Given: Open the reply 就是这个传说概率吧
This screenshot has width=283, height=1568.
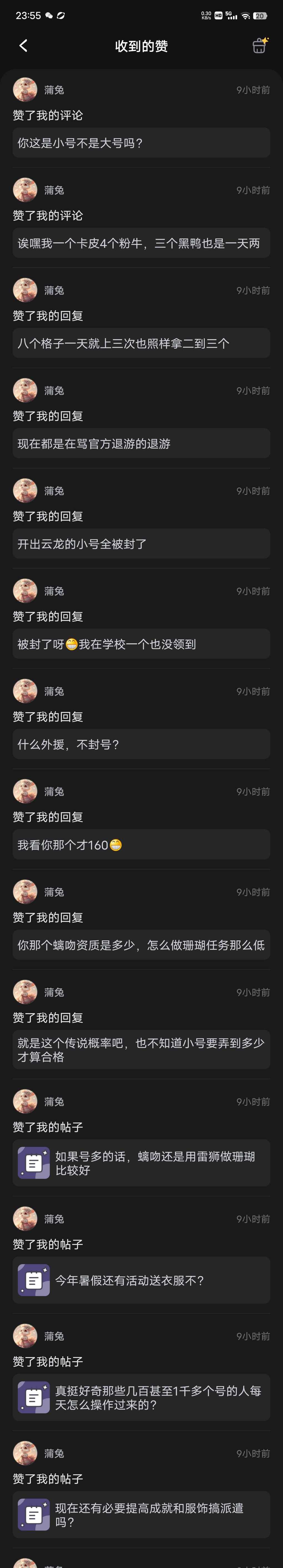Looking at the screenshot, I should point(141,1050).
